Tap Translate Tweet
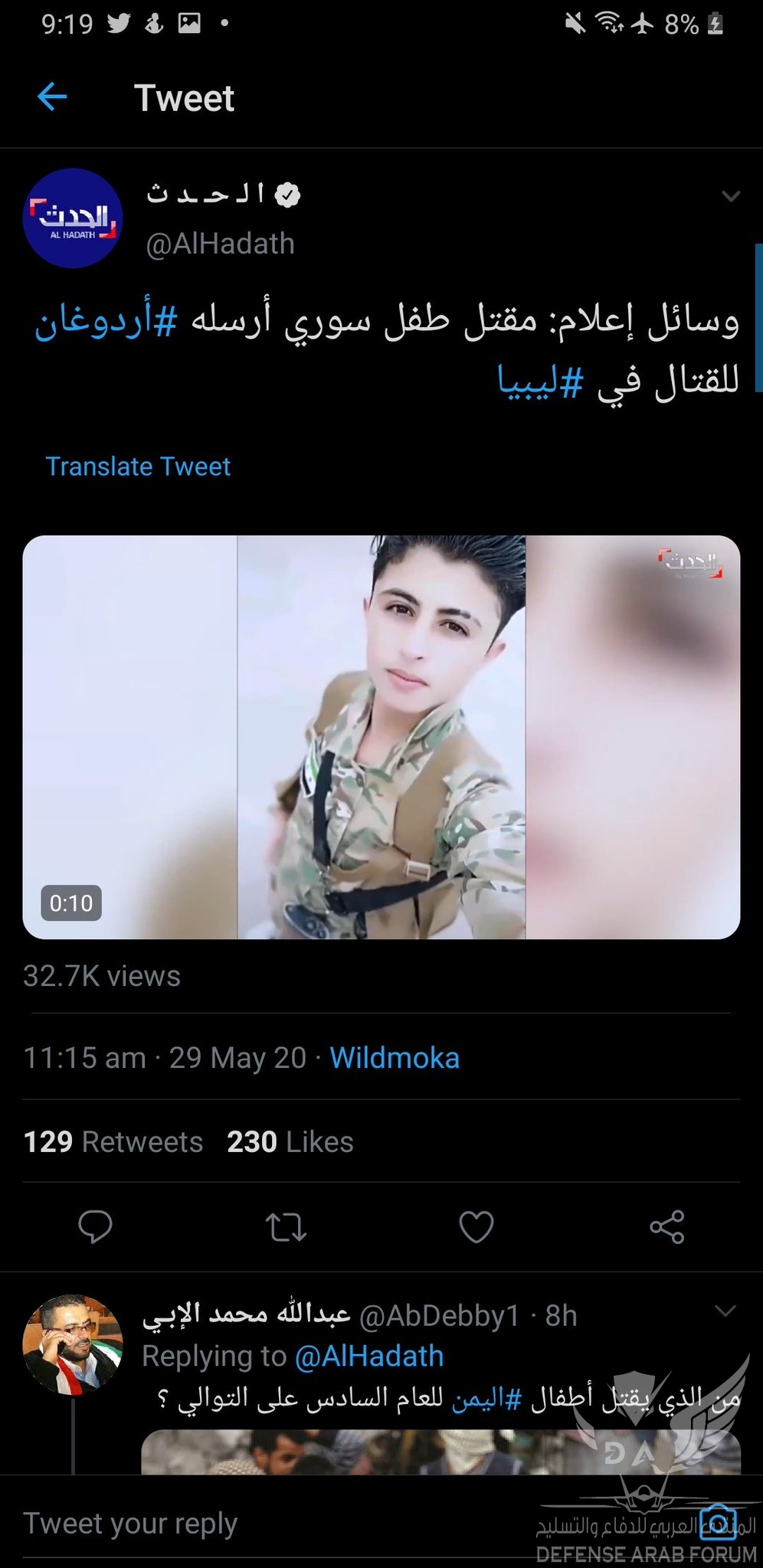Viewport: 763px width, 1568px height. click(138, 466)
